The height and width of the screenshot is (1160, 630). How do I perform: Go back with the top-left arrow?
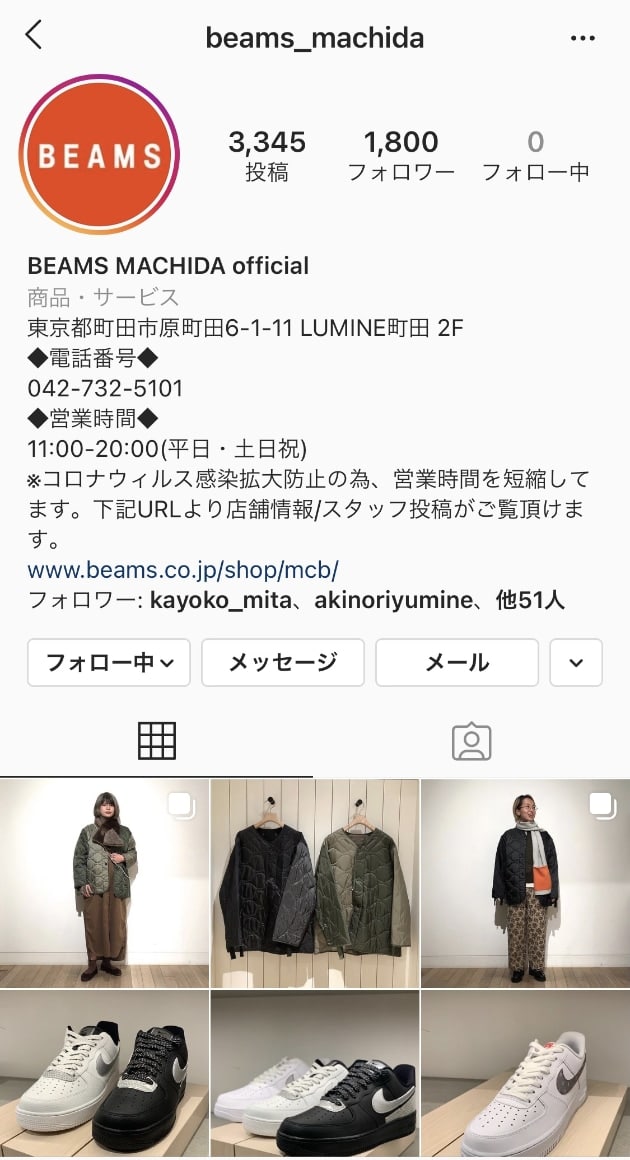click(34, 36)
